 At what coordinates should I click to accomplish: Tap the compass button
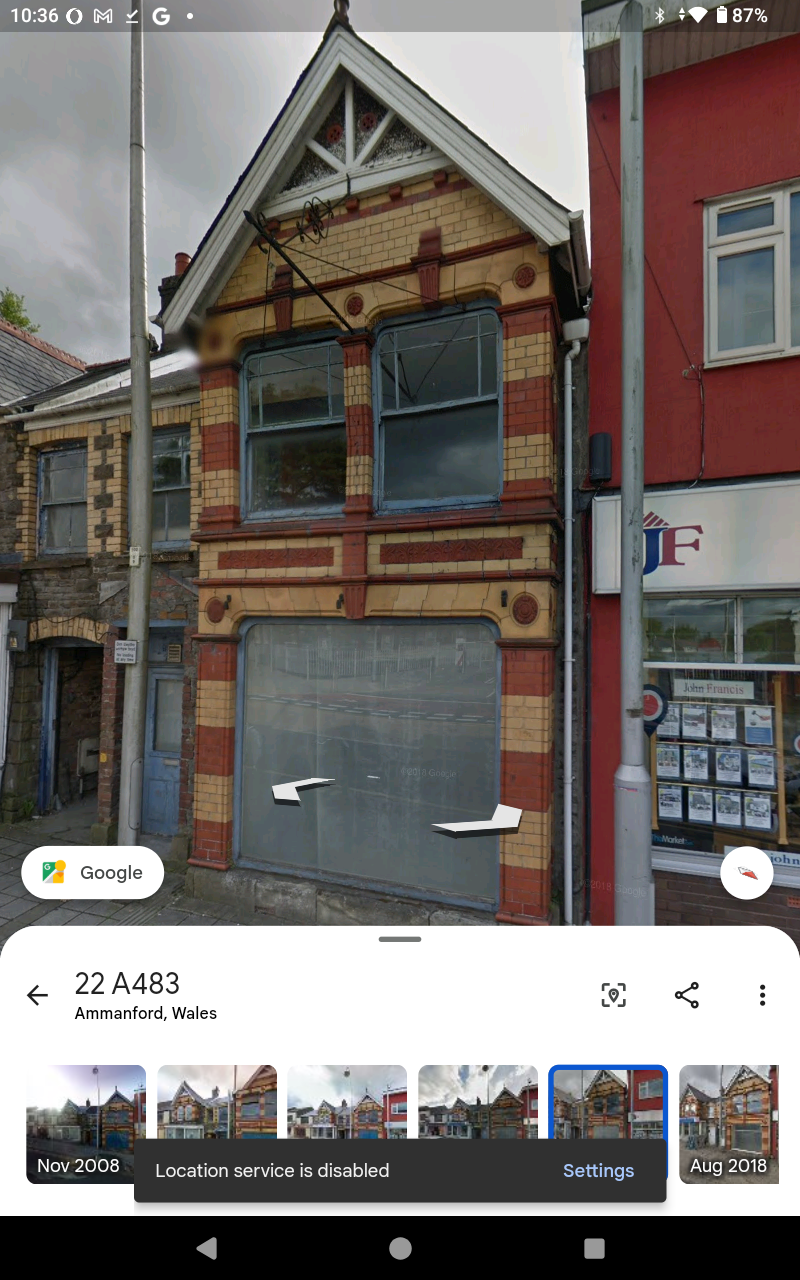pos(746,873)
